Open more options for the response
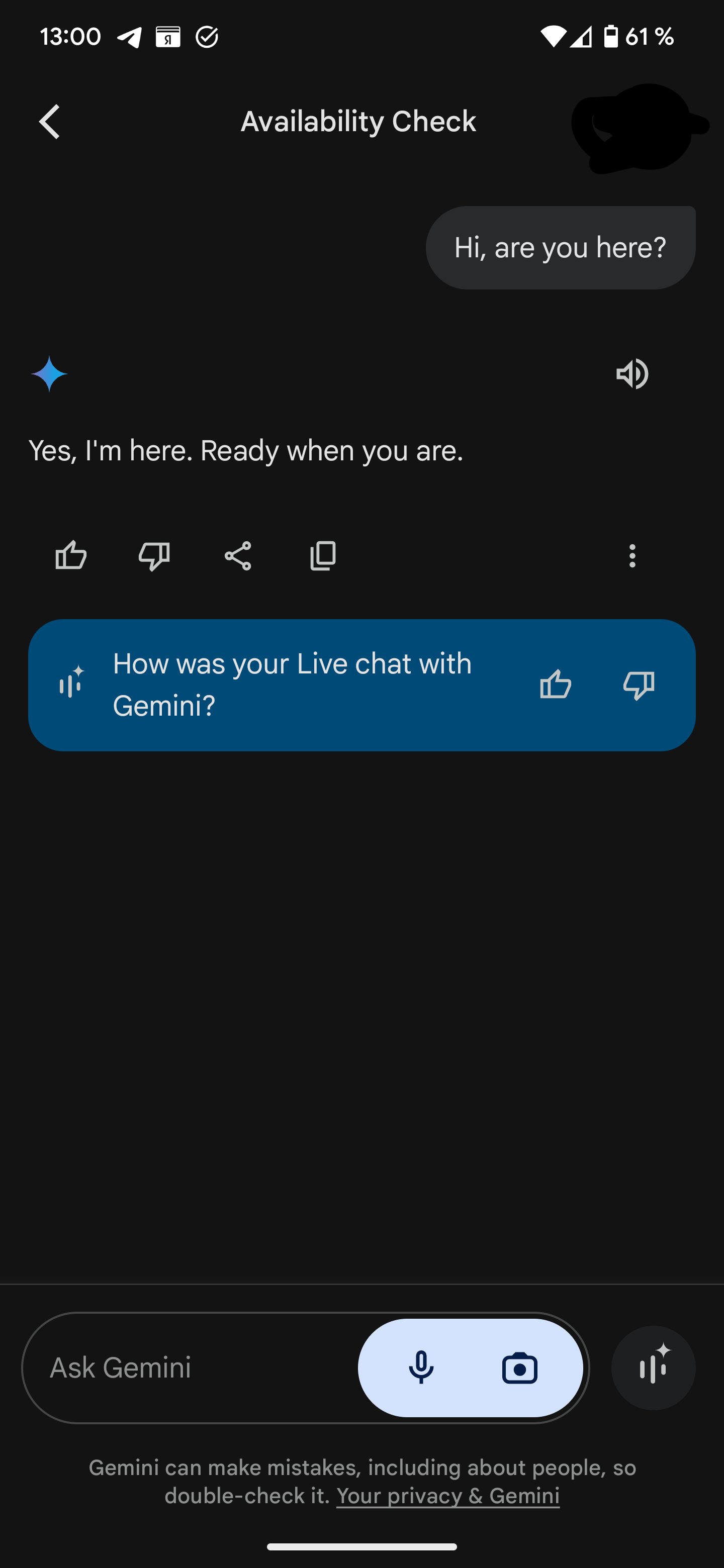The height and width of the screenshot is (1568, 724). [x=632, y=556]
